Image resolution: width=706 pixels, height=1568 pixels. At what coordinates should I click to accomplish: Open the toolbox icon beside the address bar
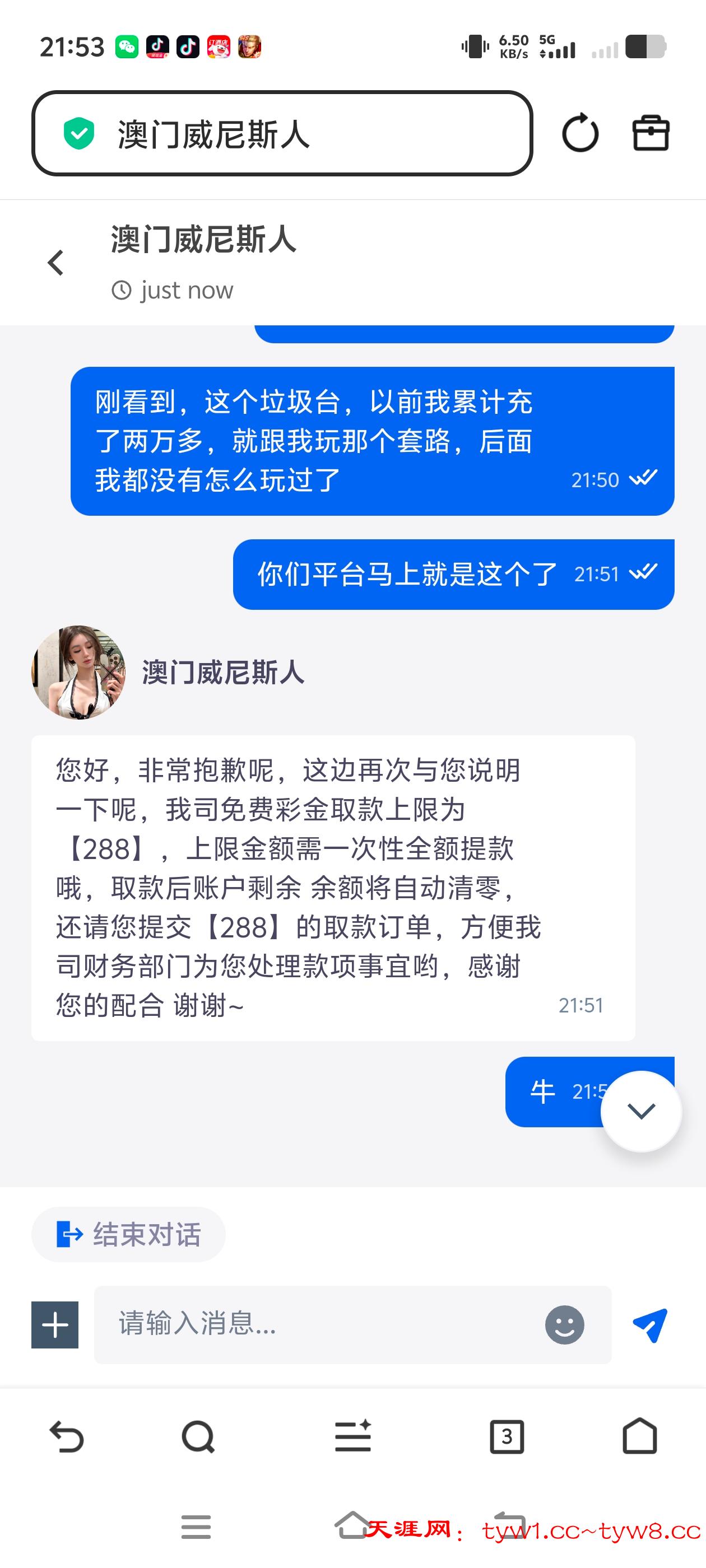pyautogui.click(x=651, y=133)
